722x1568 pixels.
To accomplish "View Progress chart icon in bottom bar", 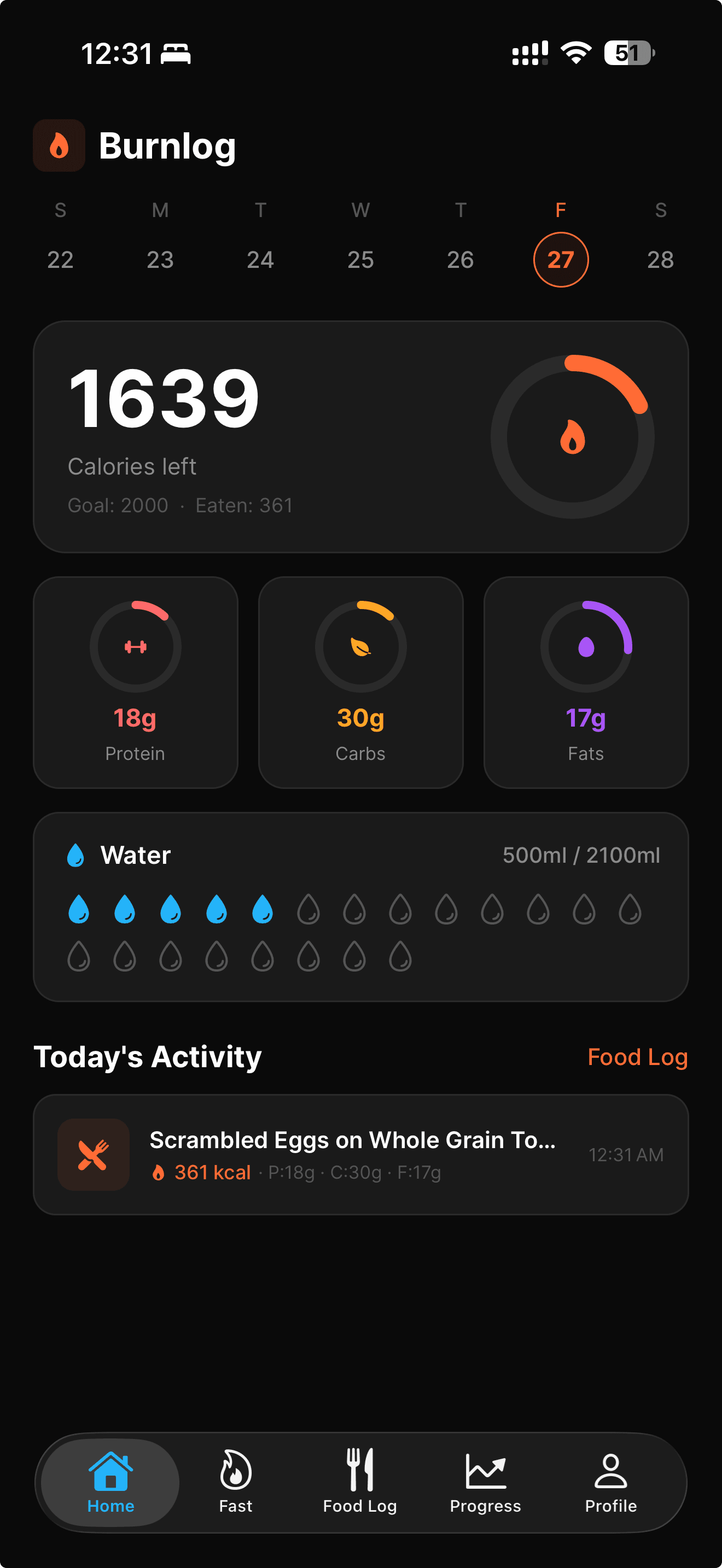I will click(486, 1468).
